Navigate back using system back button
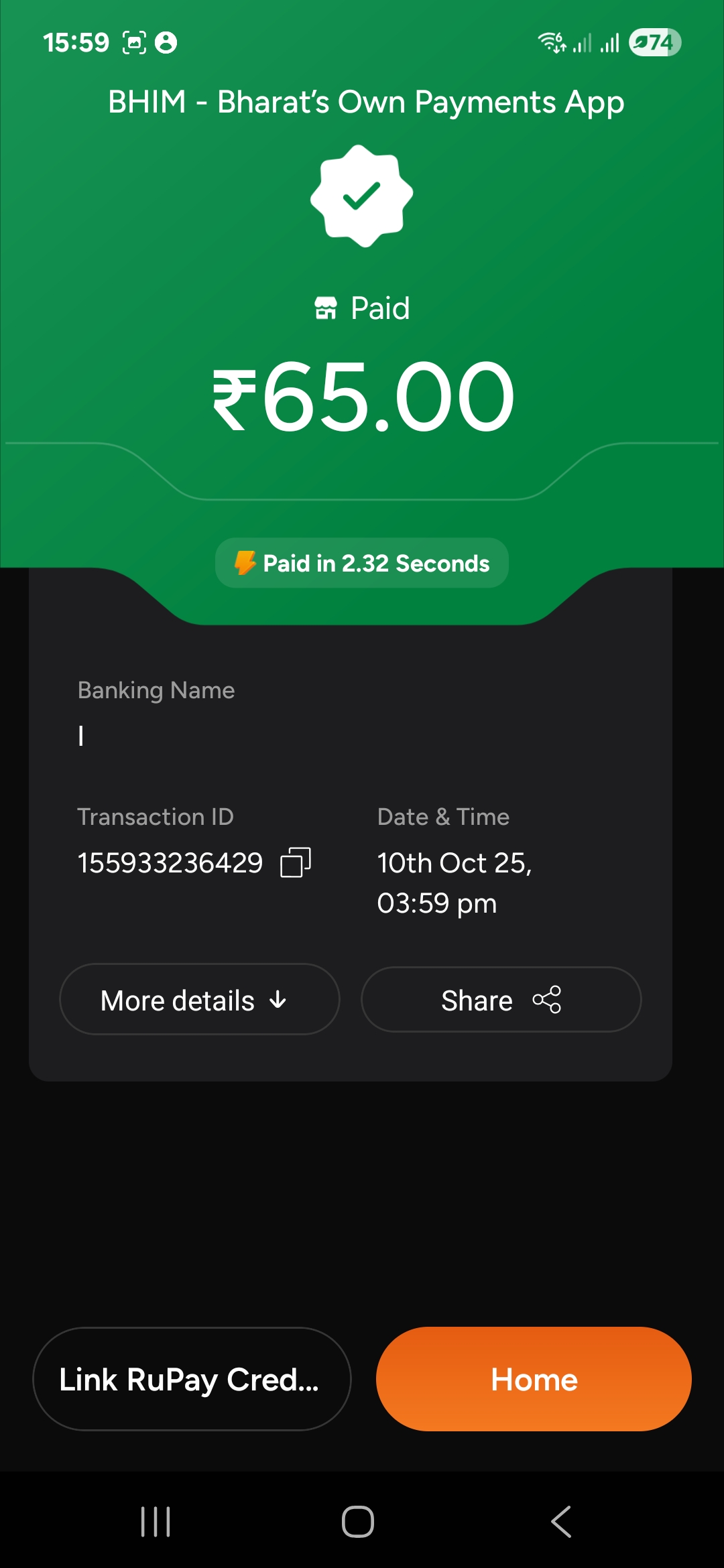The image size is (724, 1568). point(562,1521)
